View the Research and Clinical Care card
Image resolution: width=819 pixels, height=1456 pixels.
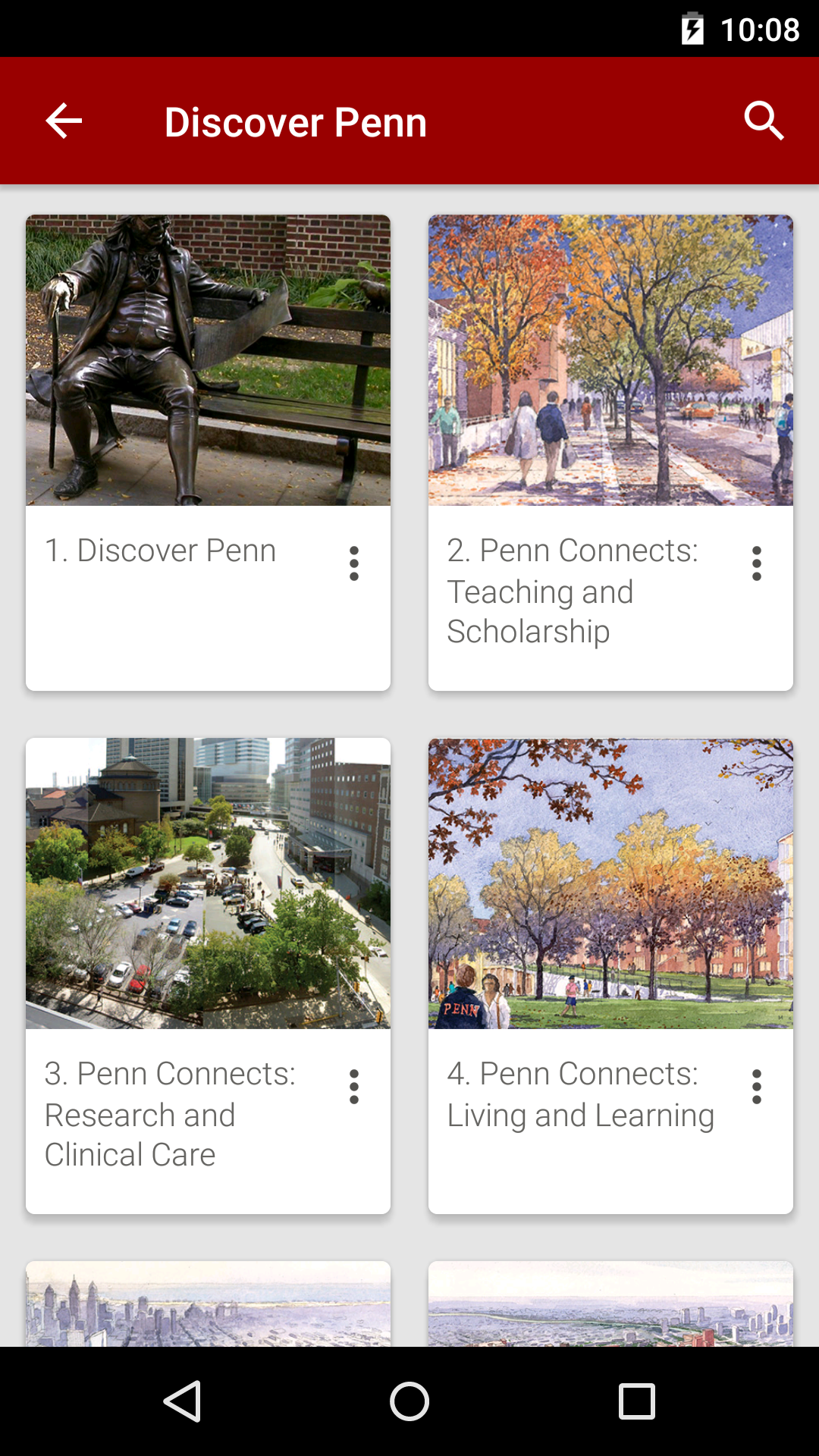208,883
